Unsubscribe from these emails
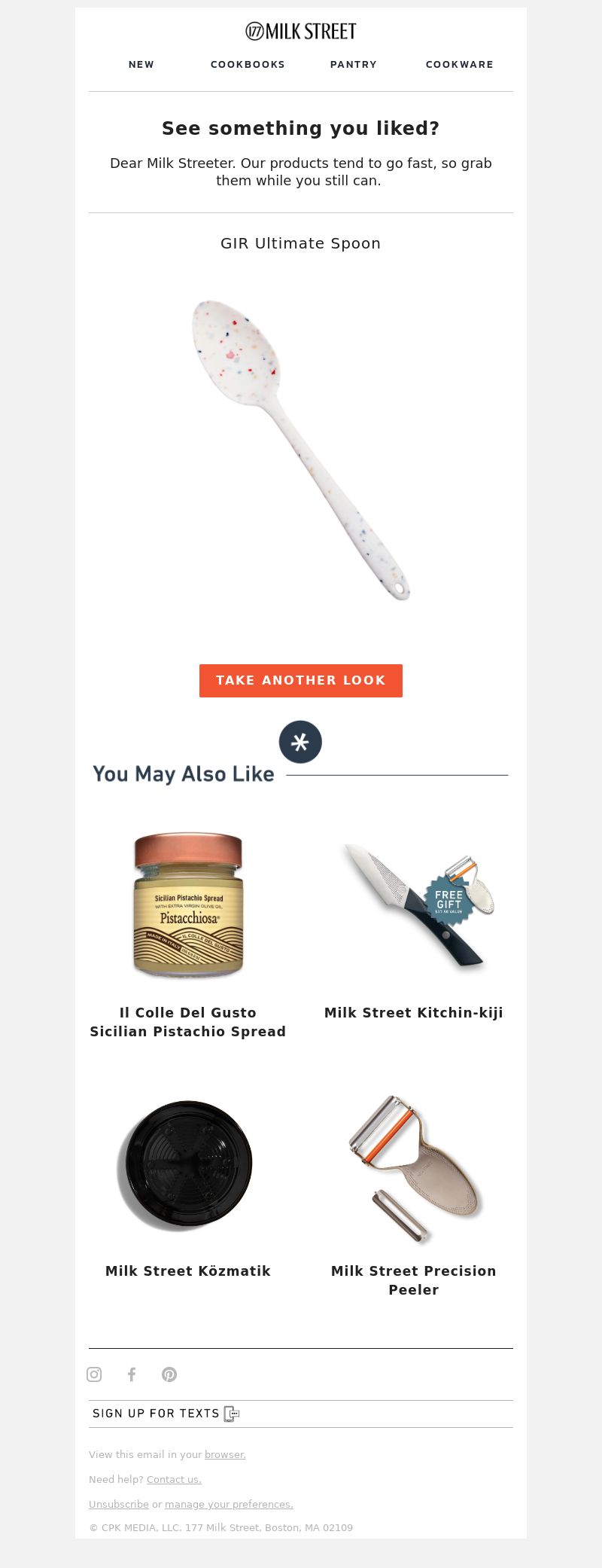This screenshot has height=1568, width=602. click(x=119, y=1504)
